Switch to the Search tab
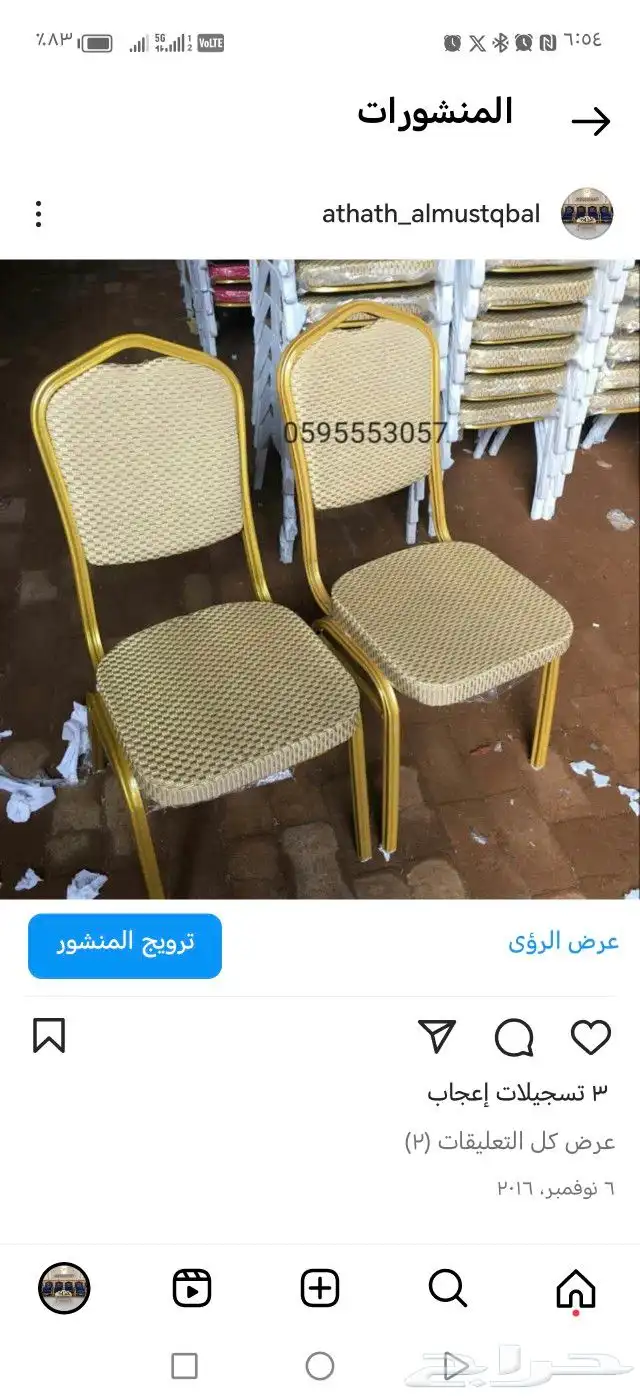This screenshot has height=1400, width=640. pyautogui.click(x=448, y=1288)
